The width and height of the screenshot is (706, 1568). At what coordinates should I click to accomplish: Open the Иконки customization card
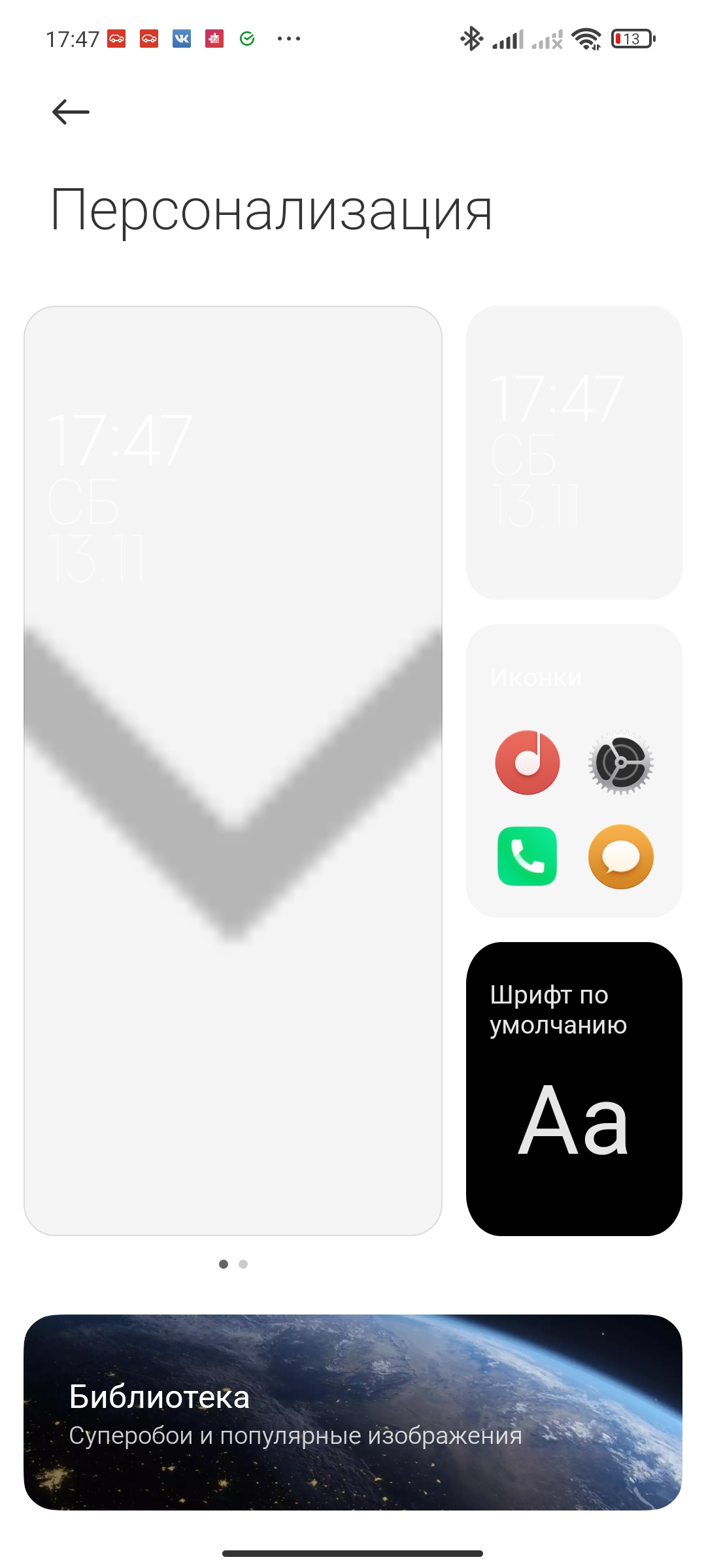[574, 771]
